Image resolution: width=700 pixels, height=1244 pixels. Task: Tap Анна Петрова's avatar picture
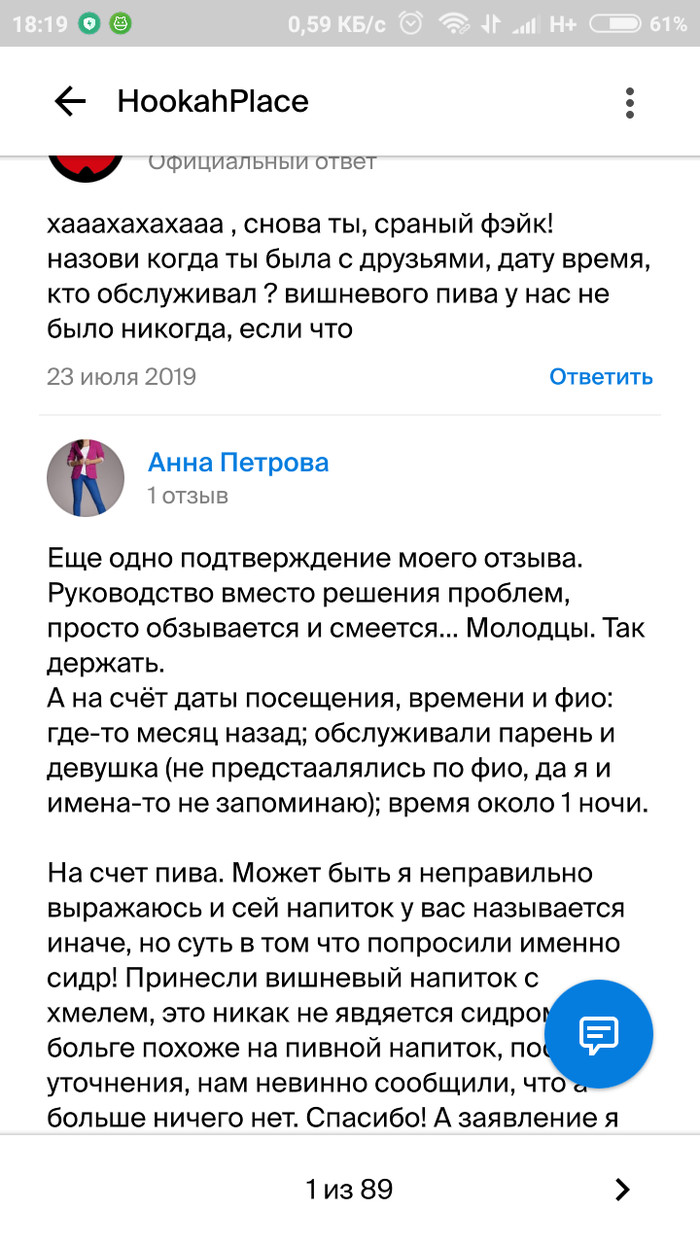coord(86,478)
